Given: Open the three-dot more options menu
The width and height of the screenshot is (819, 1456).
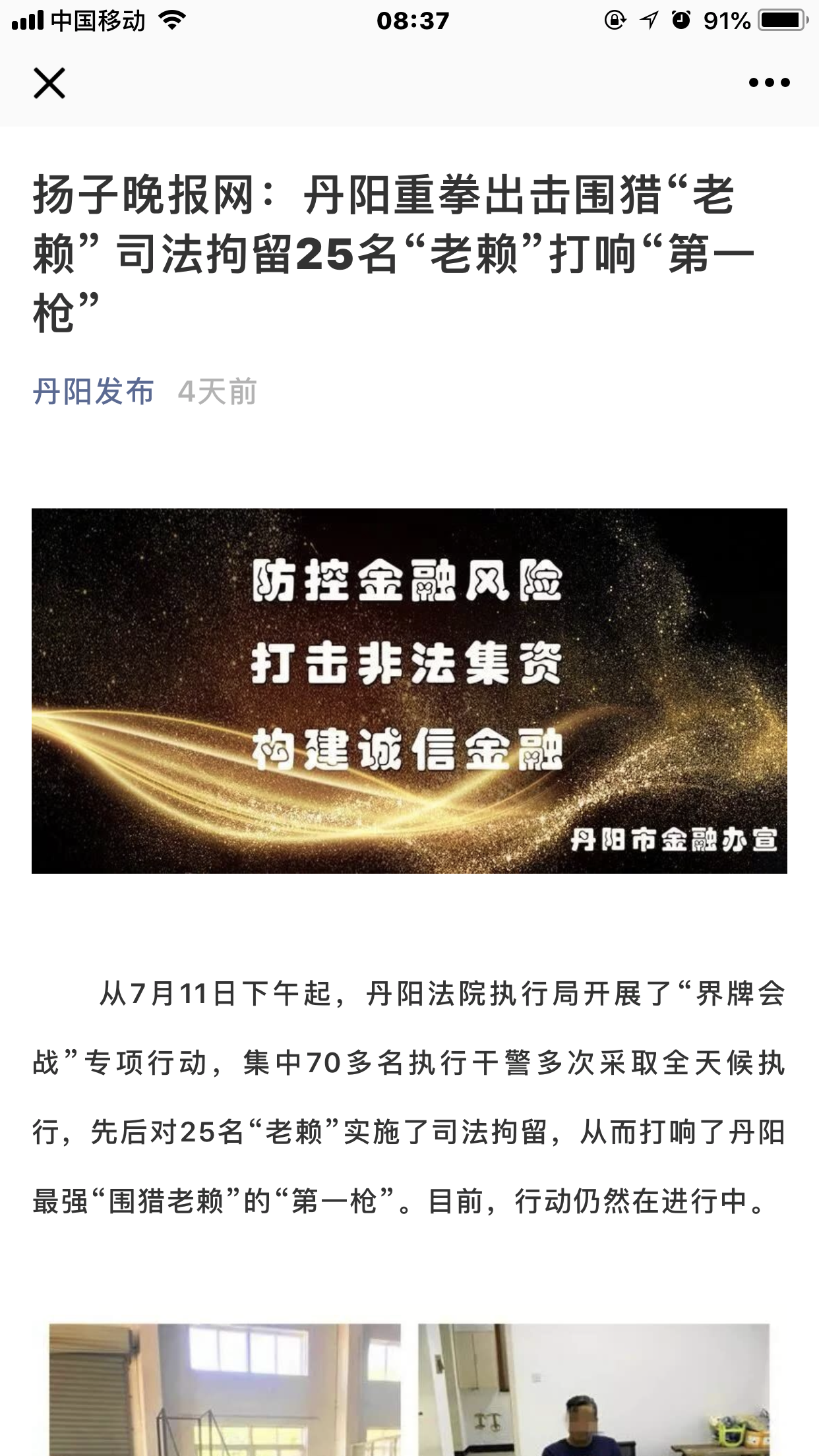Looking at the screenshot, I should click(x=769, y=83).
